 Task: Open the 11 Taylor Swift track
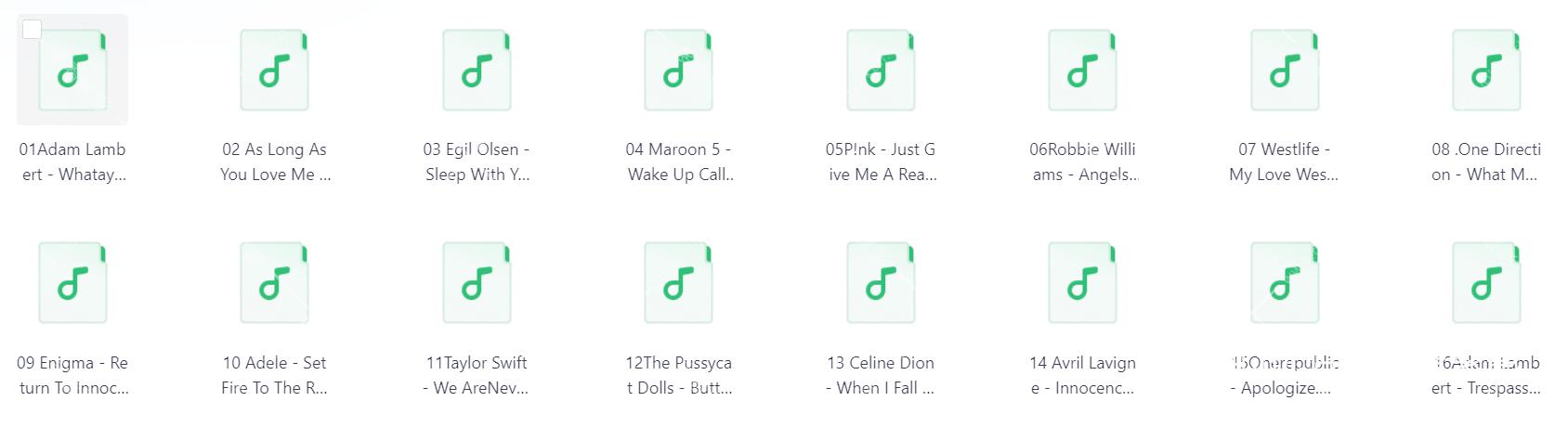tap(477, 284)
